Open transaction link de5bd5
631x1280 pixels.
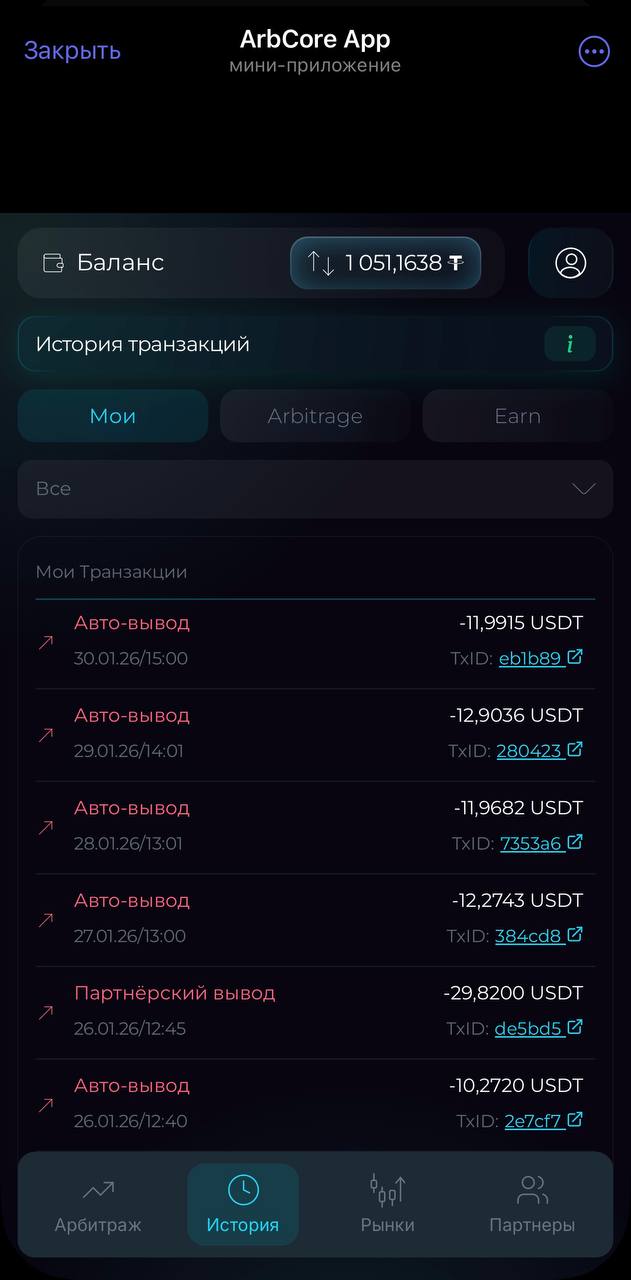(x=538, y=1028)
